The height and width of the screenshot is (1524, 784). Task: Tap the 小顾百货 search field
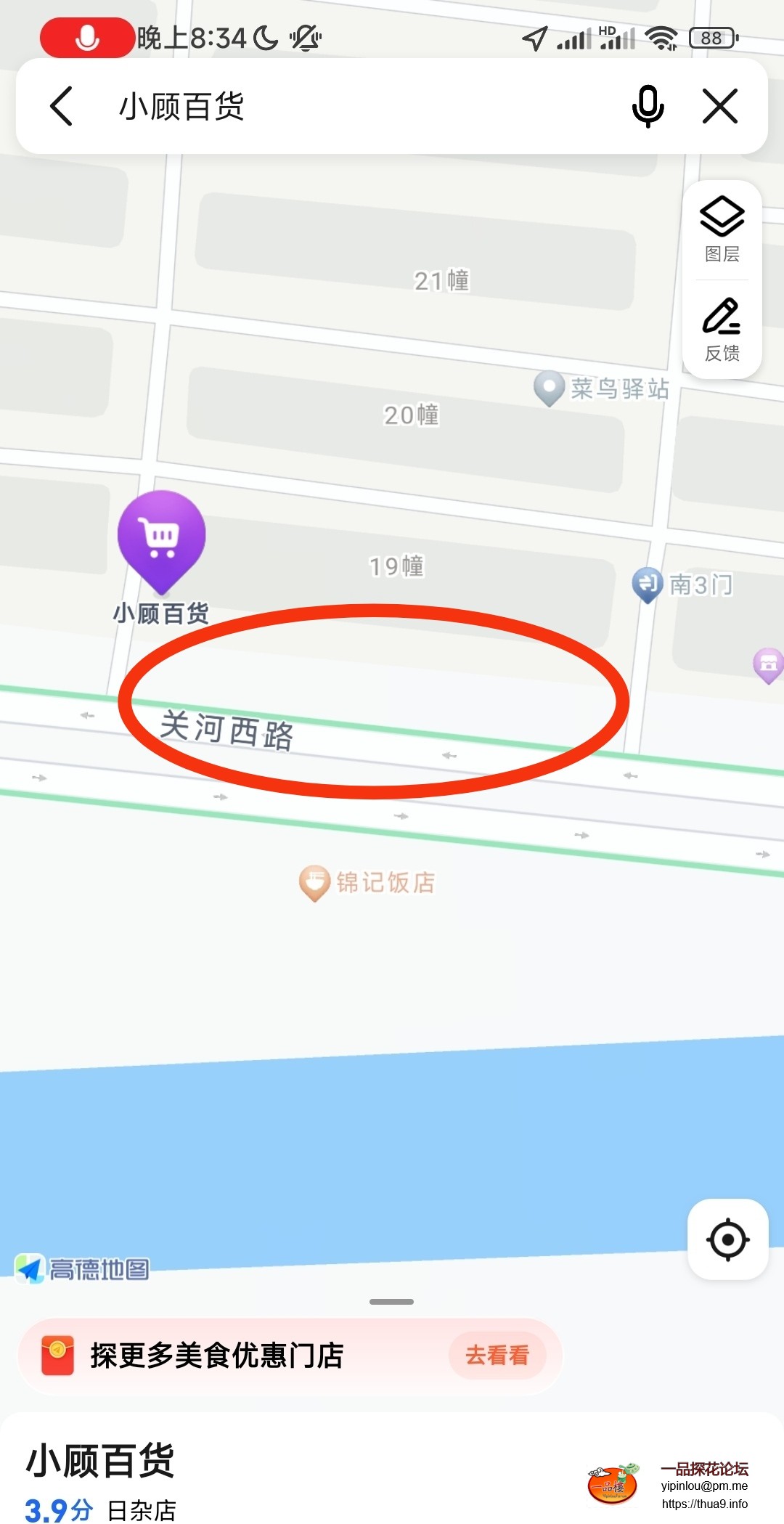click(348, 107)
